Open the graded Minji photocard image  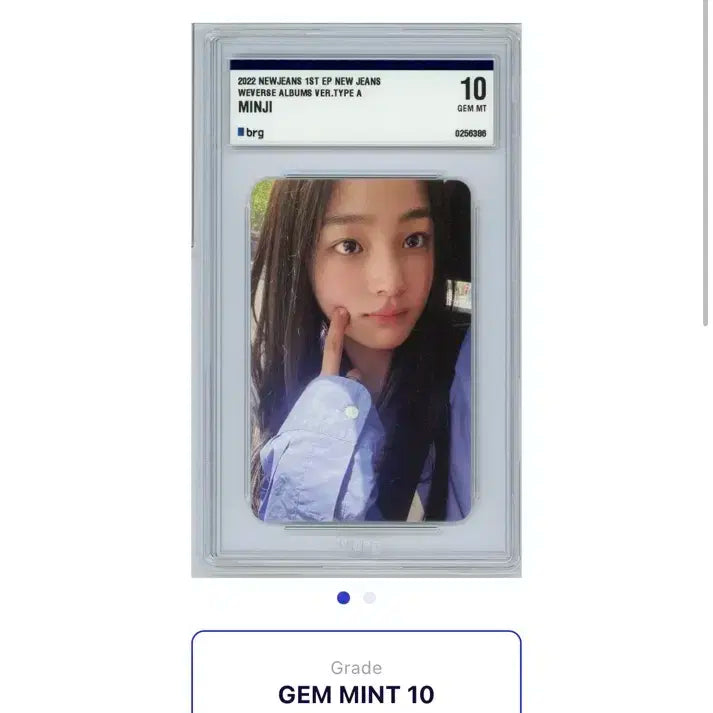click(356, 300)
